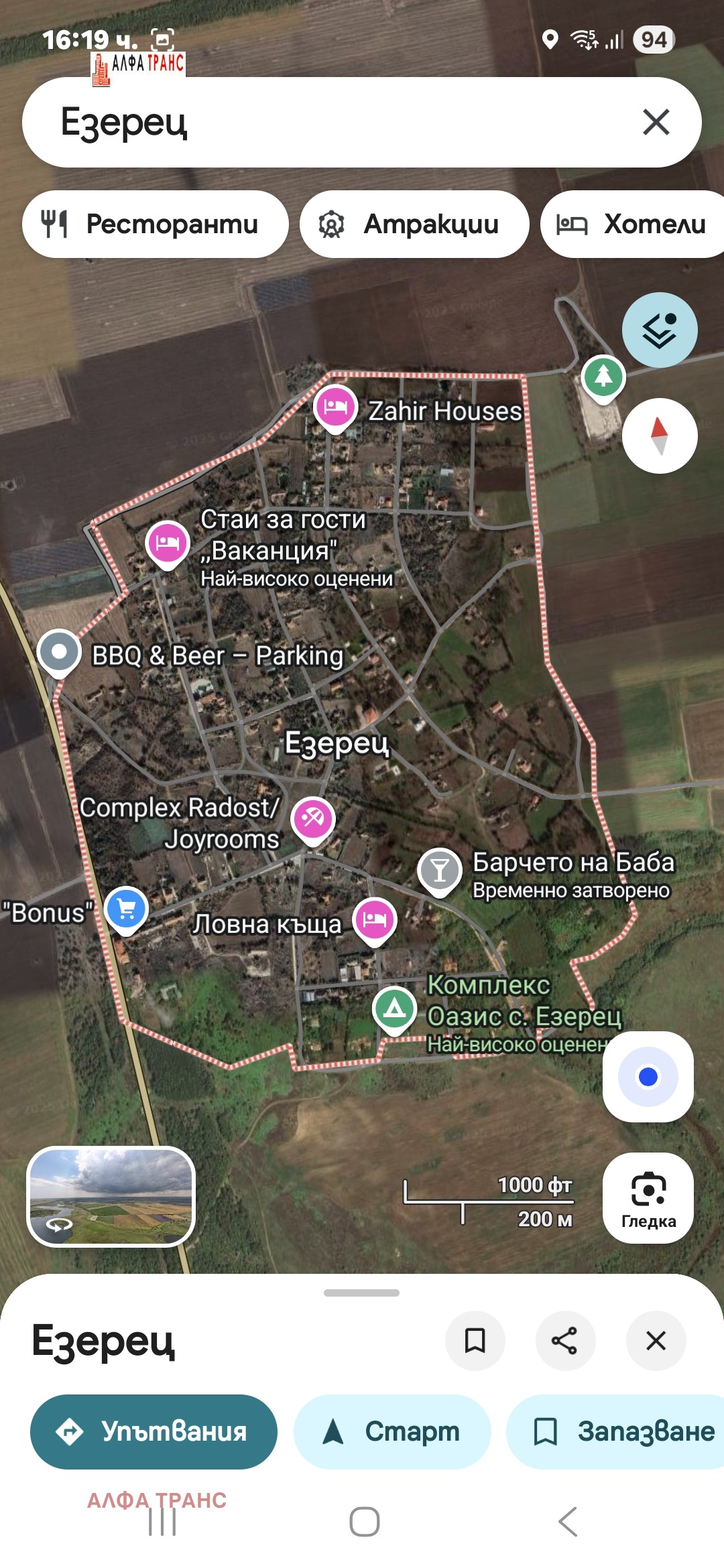The image size is (724, 1568).
Task: Select the Хотели chip
Action: 633,224
